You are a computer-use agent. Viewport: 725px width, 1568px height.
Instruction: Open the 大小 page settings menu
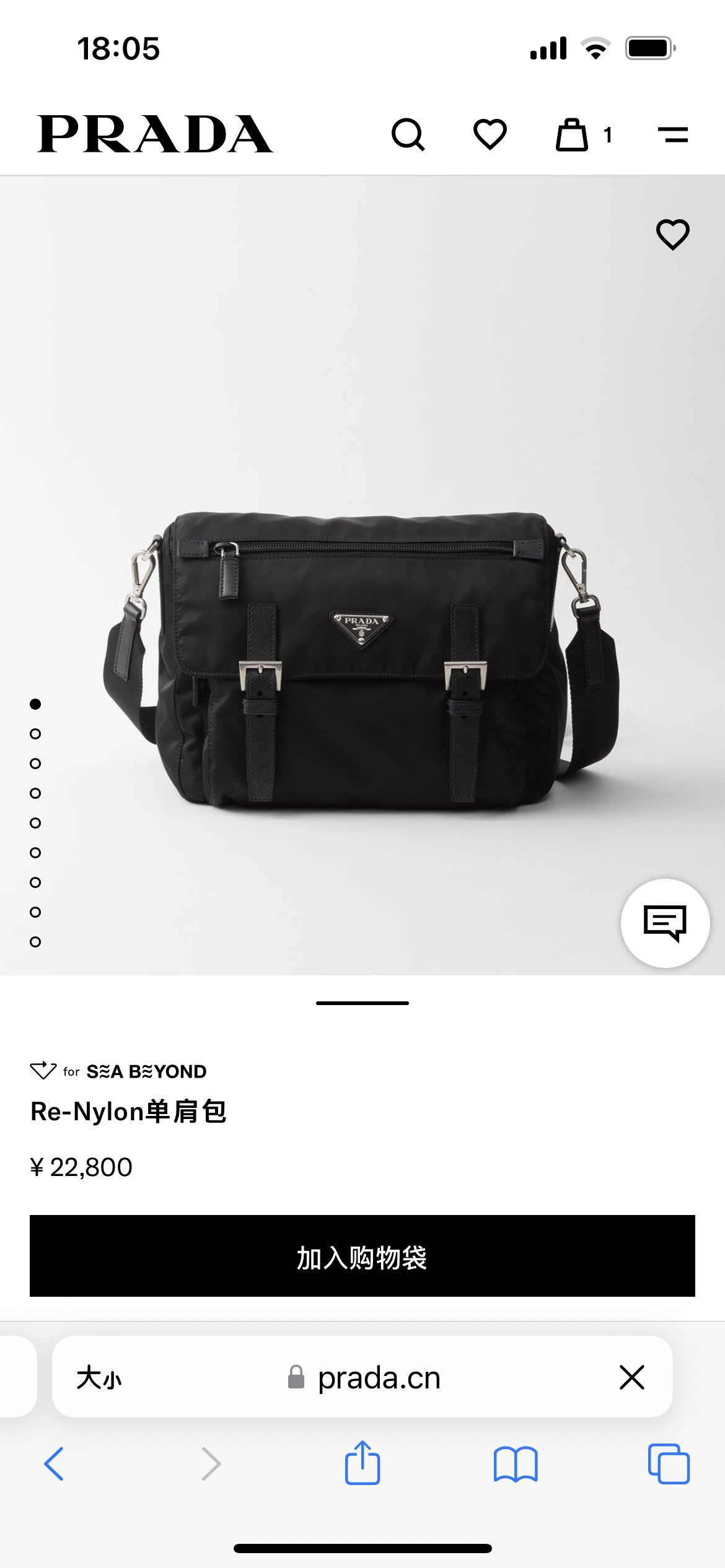click(x=99, y=1378)
